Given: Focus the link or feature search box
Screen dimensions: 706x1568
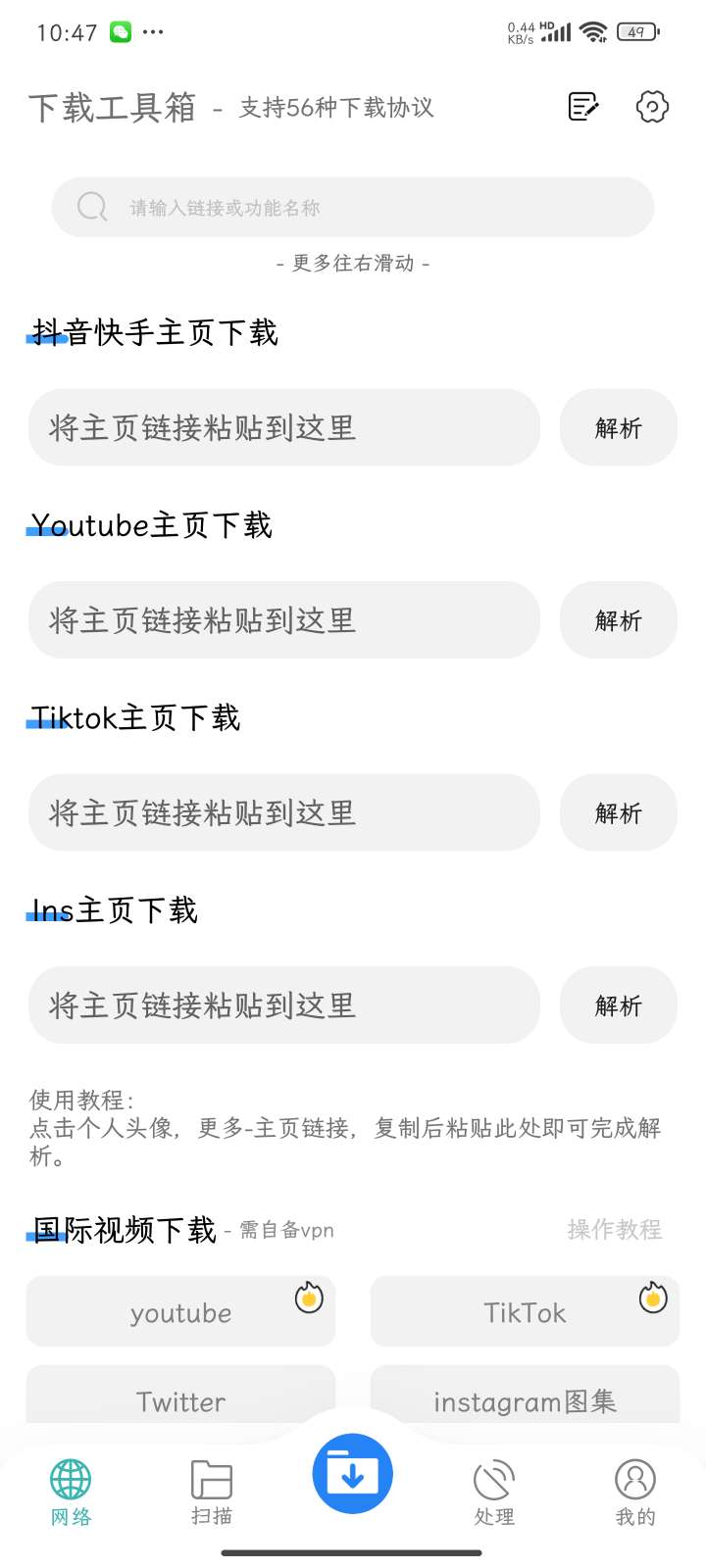Looking at the screenshot, I should [353, 207].
